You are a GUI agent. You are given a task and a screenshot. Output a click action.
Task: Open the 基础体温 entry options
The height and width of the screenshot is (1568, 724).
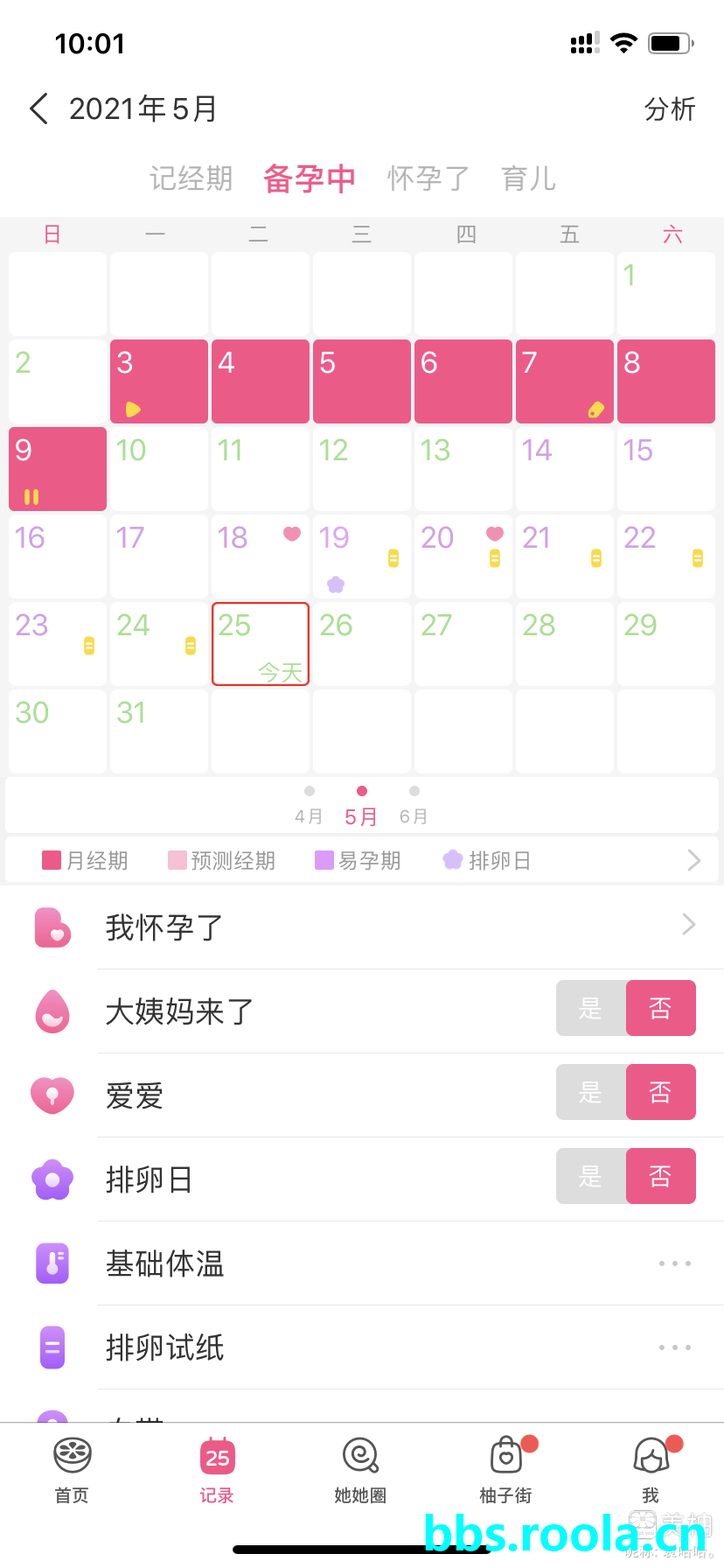(674, 1263)
